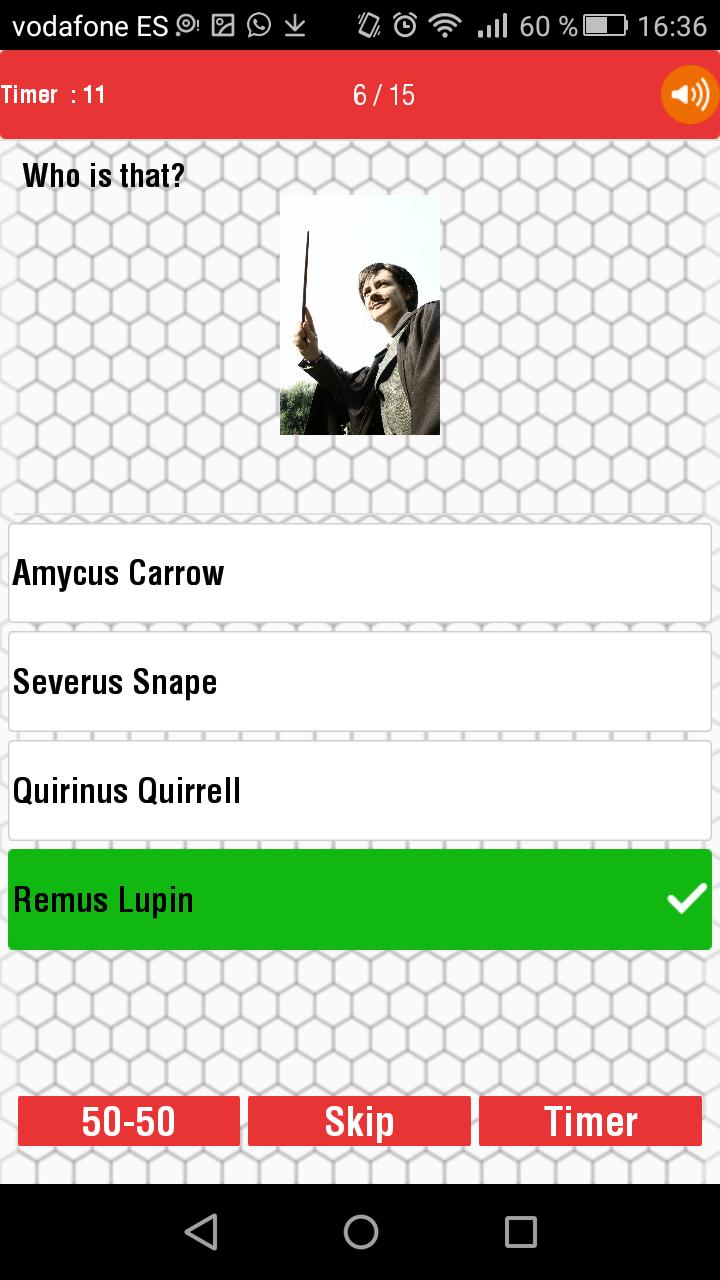Image resolution: width=720 pixels, height=1280 pixels.
Task: Use the Timer lifeline button
Action: tap(590, 1121)
